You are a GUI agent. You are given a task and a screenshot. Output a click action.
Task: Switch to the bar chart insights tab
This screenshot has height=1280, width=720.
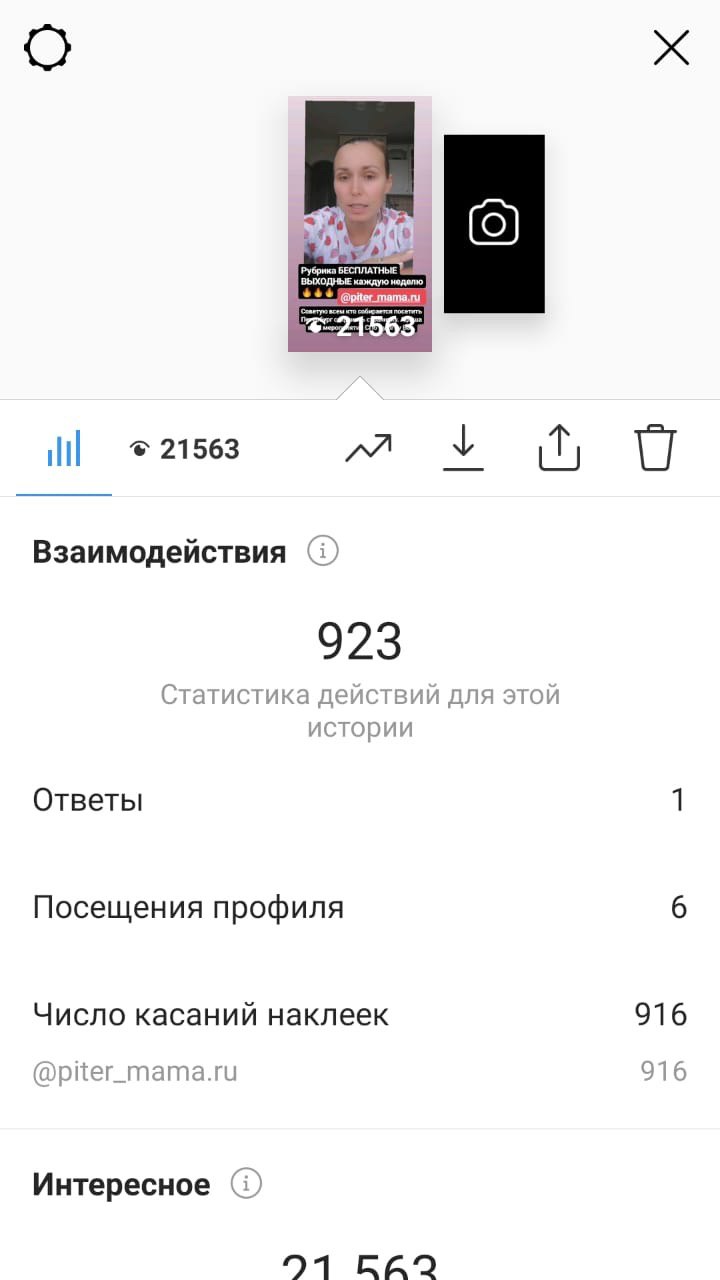tap(64, 449)
